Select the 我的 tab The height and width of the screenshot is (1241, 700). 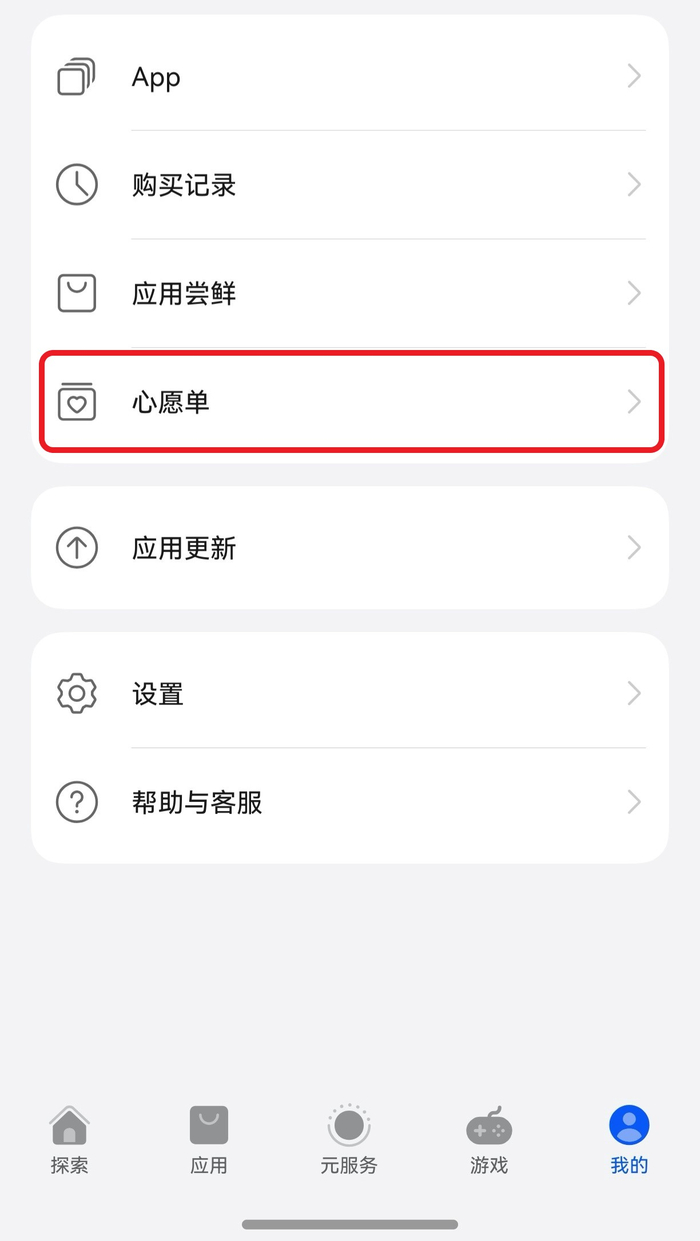click(x=629, y=1140)
